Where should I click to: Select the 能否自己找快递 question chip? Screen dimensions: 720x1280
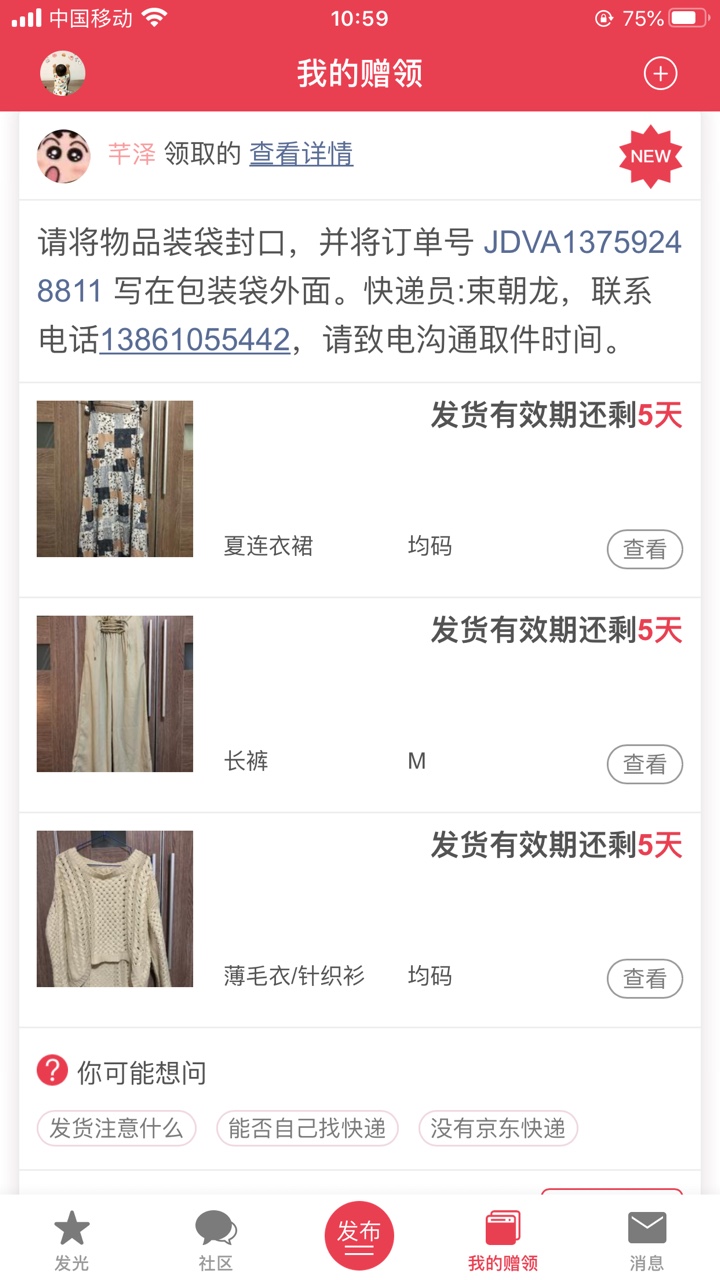pos(307,1129)
